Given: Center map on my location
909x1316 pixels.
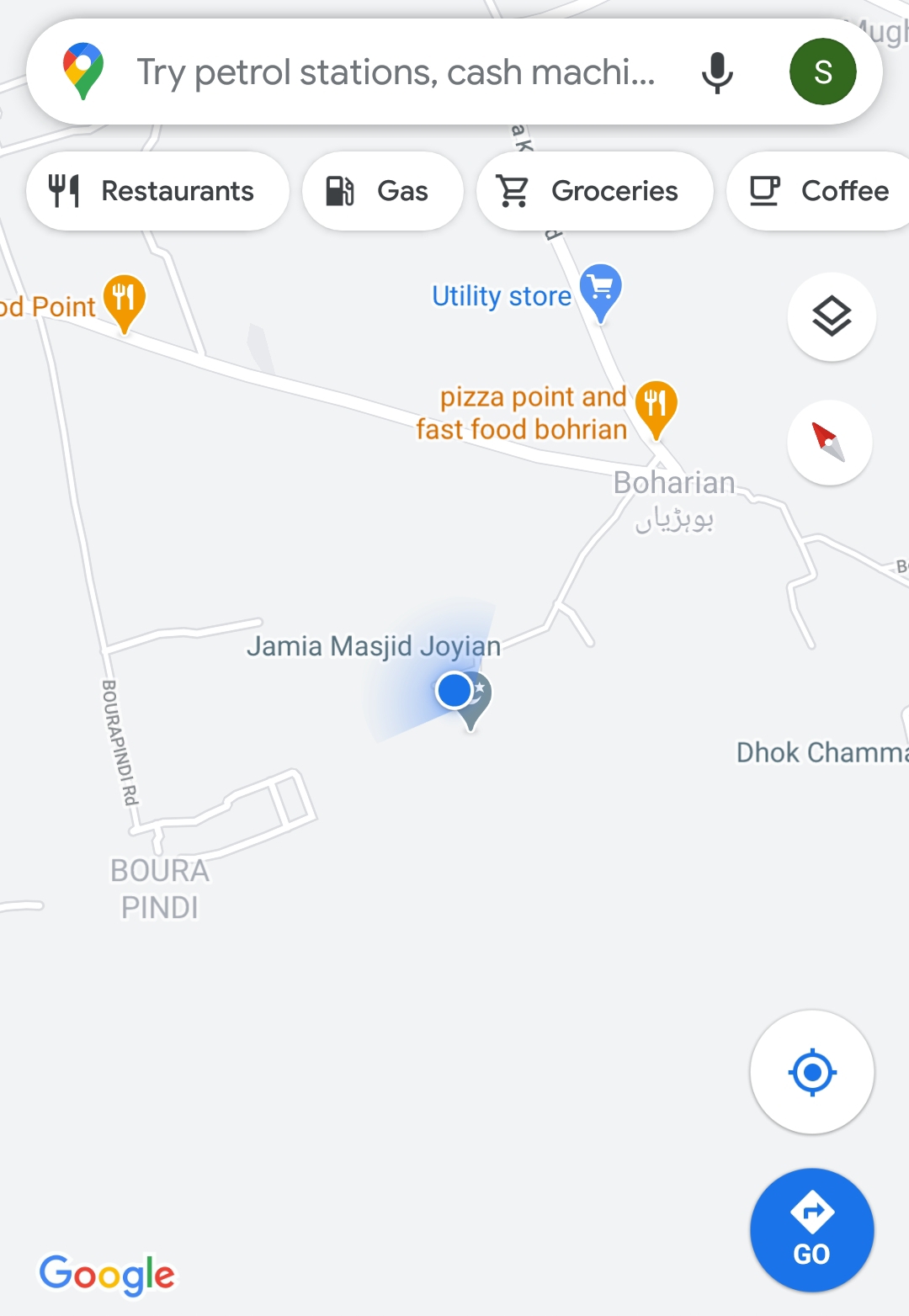Looking at the screenshot, I should (x=811, y=1072).
